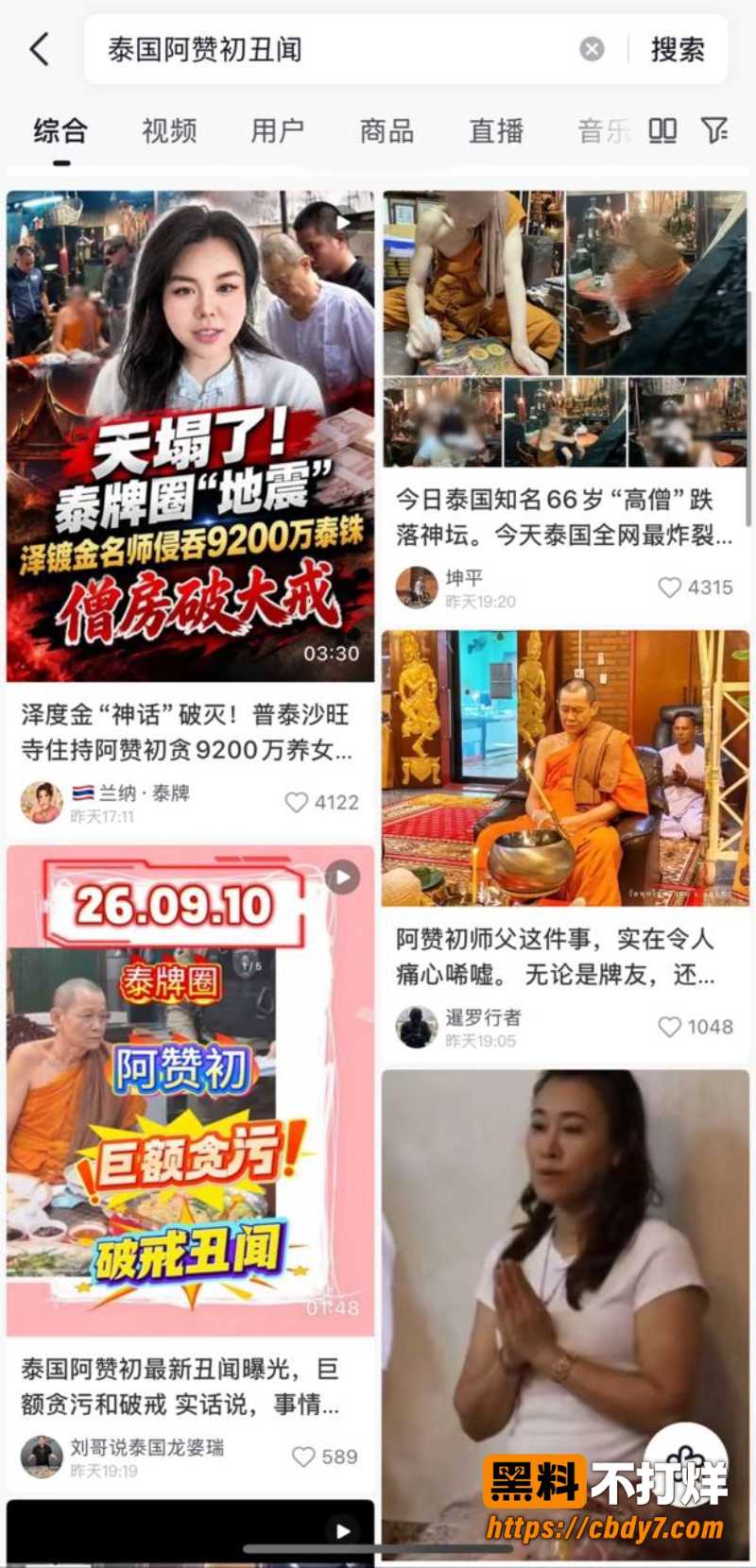
Task: Go back using the arrow icon
Action: pos(40,49)
